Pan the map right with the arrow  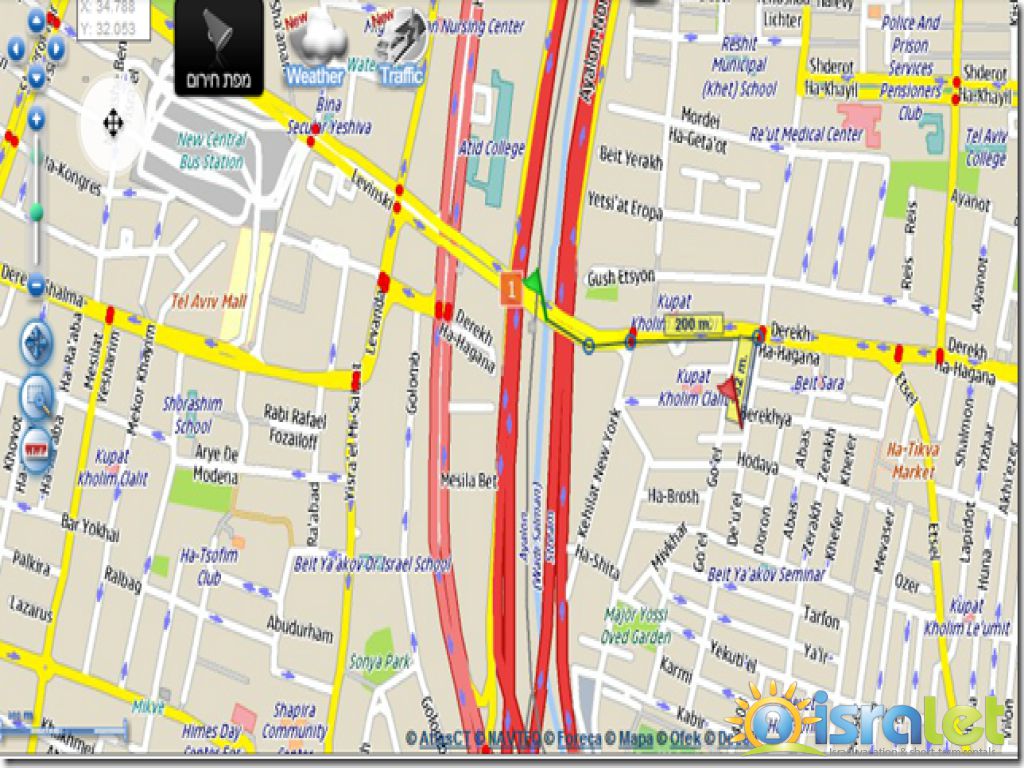tap(57, 48)
